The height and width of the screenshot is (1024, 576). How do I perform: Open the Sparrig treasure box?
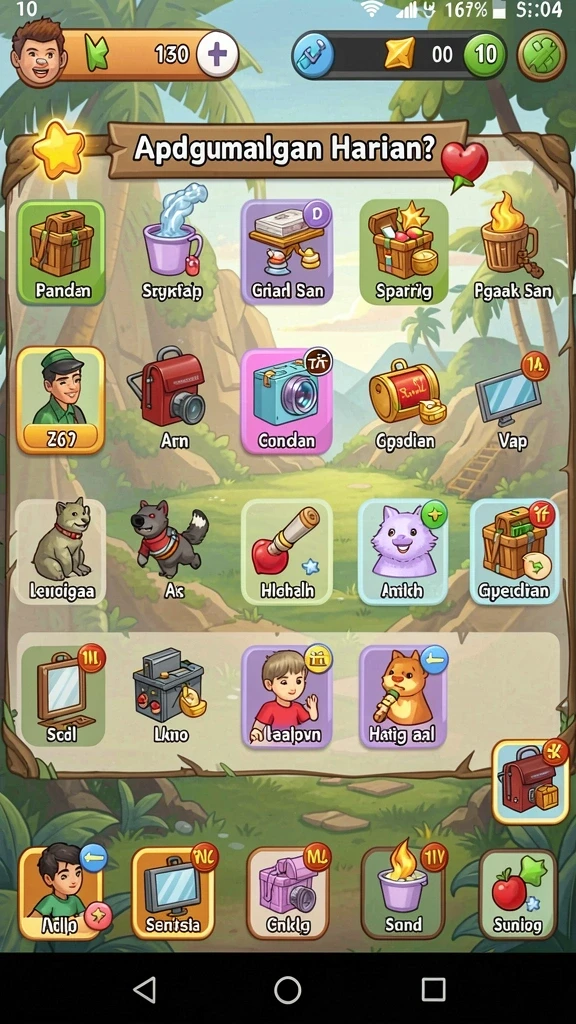[404, 252]
